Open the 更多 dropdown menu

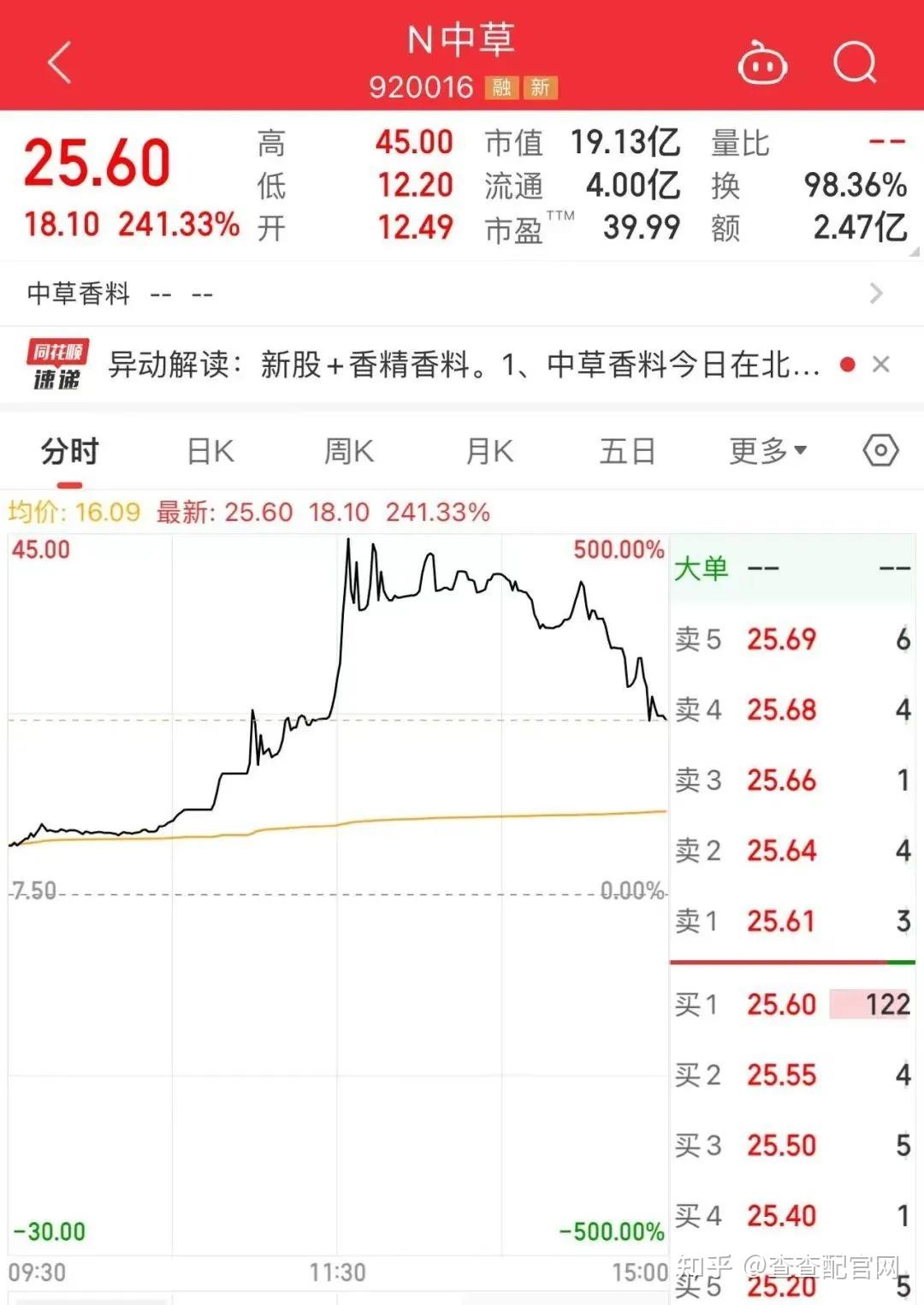[763, 449]
